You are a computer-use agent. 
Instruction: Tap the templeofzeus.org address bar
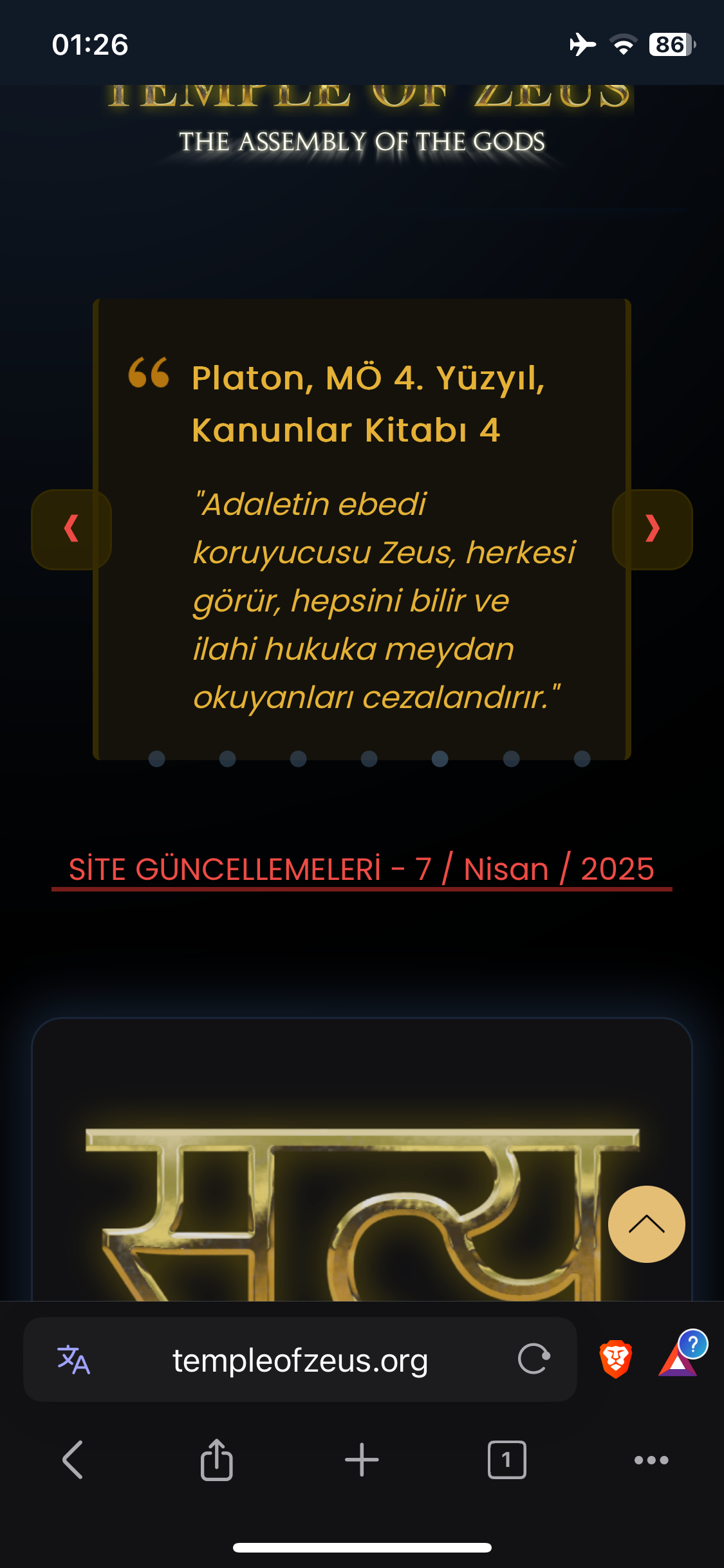coord(300,1359)
